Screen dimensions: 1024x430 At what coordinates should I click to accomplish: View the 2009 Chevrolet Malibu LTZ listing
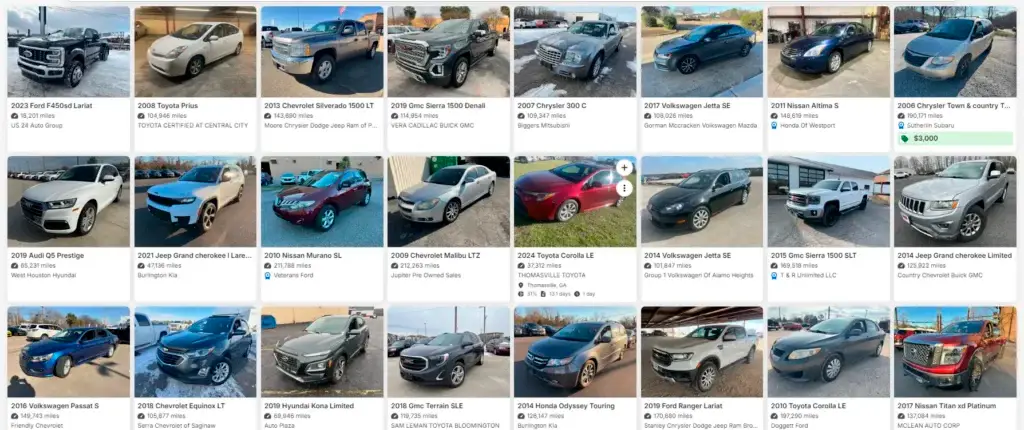point(448,202)
